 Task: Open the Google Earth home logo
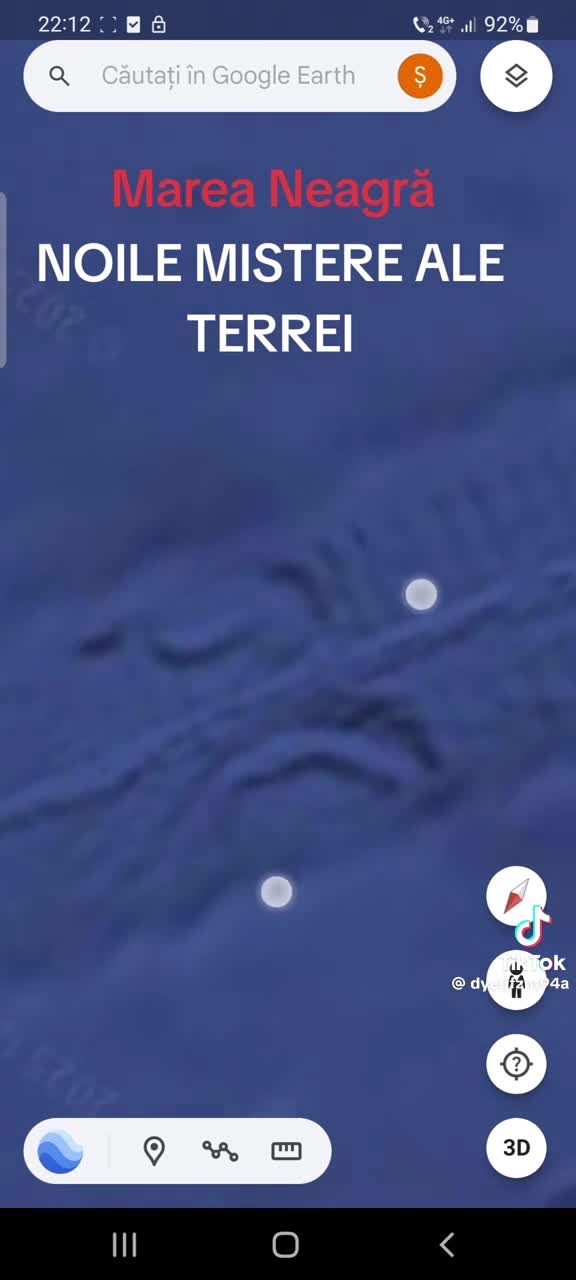60,1151
